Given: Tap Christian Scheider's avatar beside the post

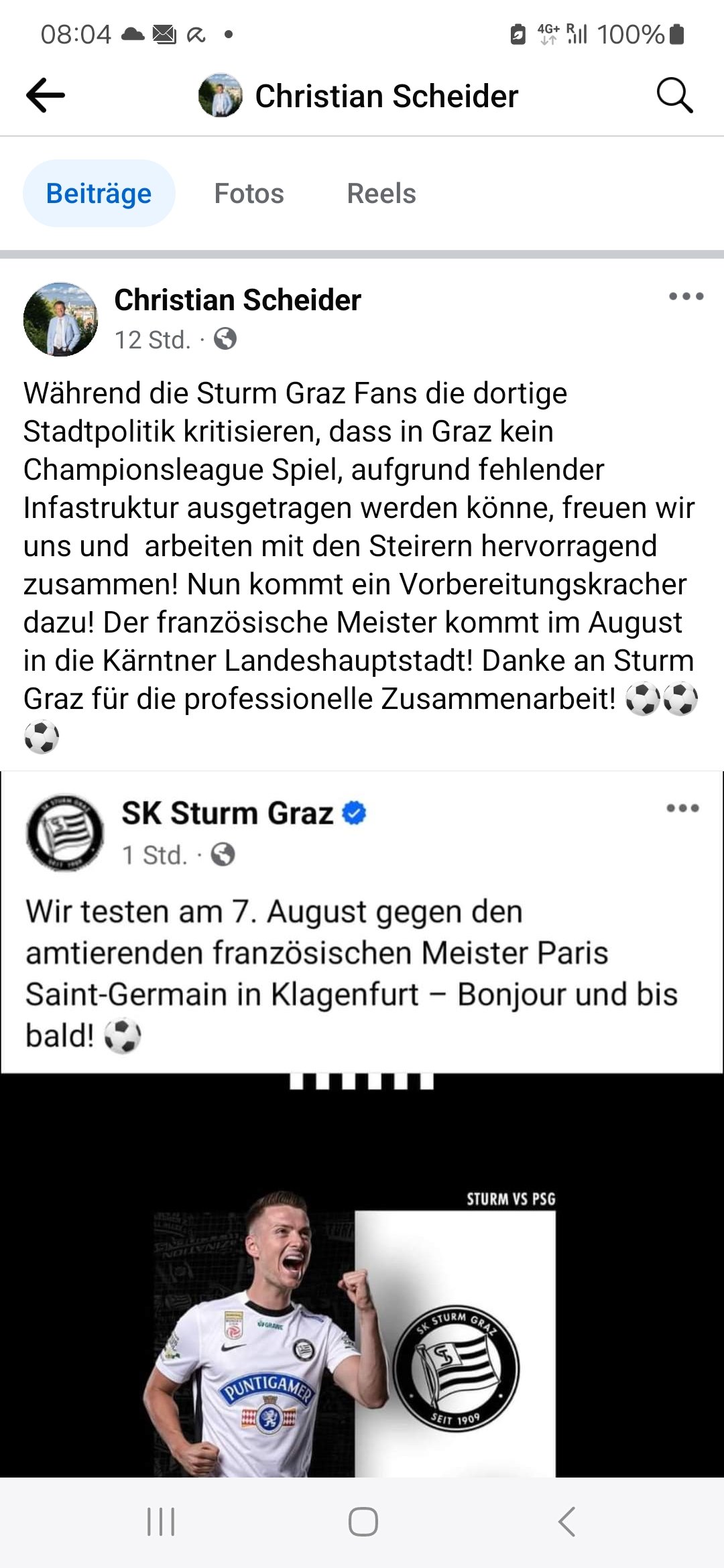Looking at the screenshot, I should click(x=60, y=319).
